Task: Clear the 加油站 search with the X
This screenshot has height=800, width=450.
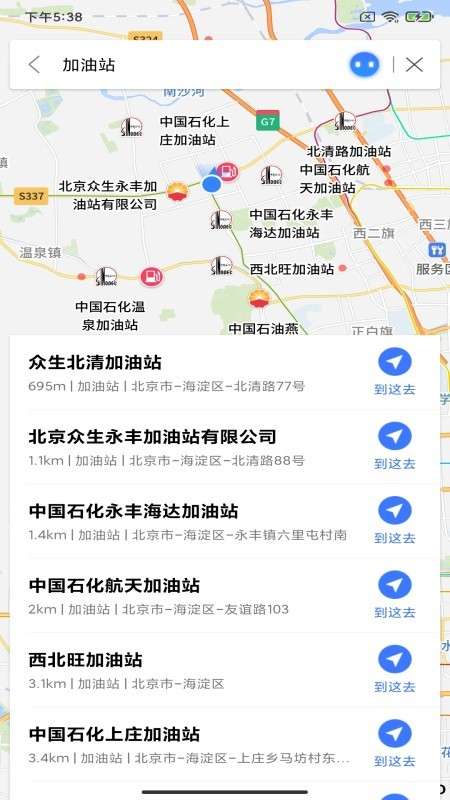Action: [414, 65]
